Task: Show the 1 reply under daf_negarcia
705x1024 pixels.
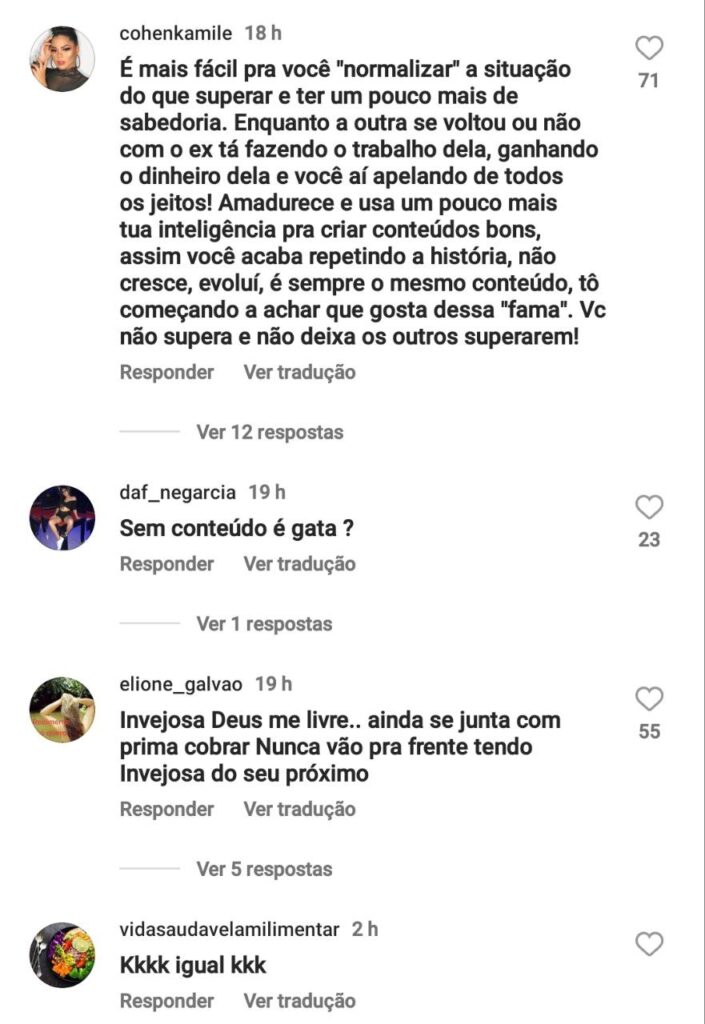Action: (x=264, y=624)
